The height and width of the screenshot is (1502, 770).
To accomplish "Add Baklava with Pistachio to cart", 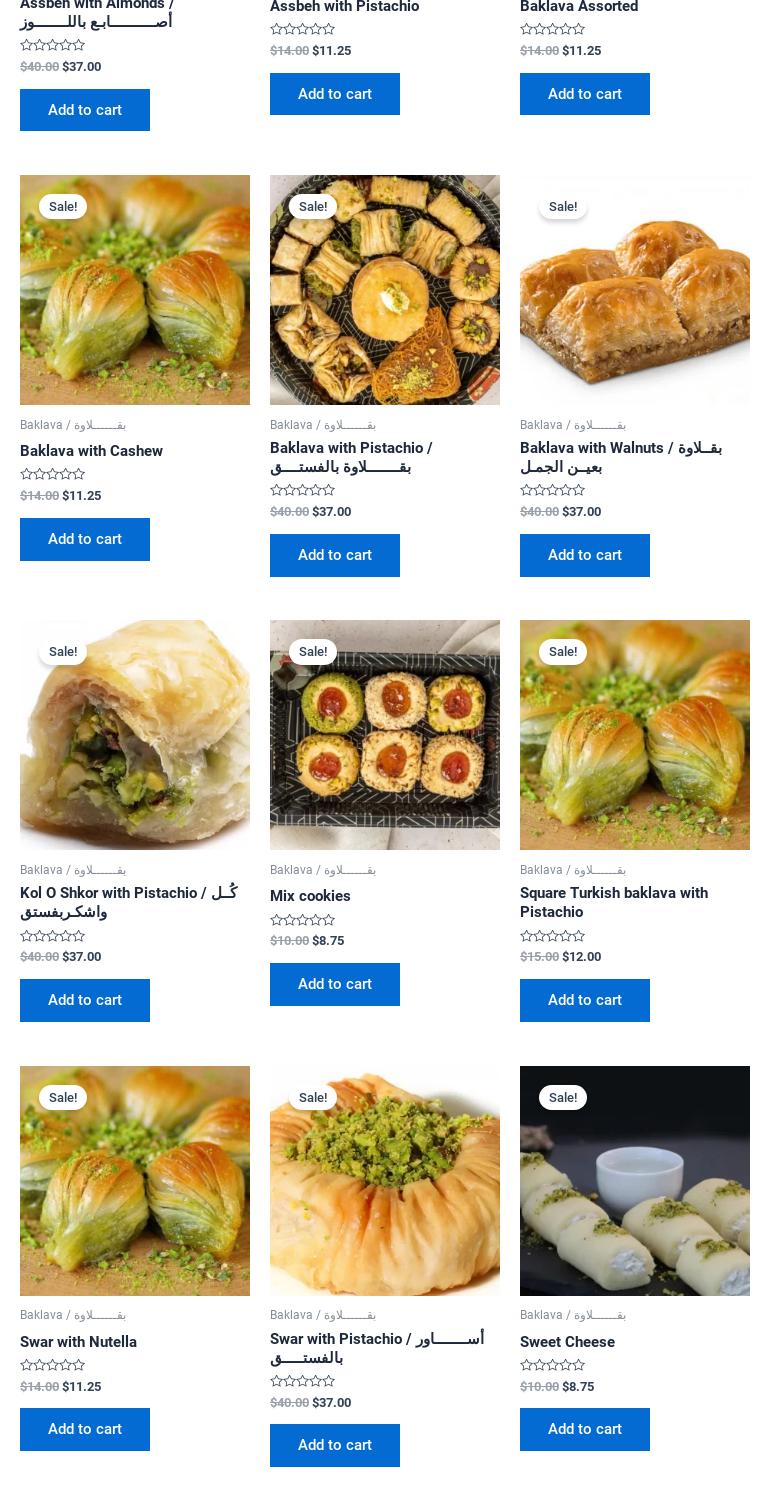I will coord(335,555).
